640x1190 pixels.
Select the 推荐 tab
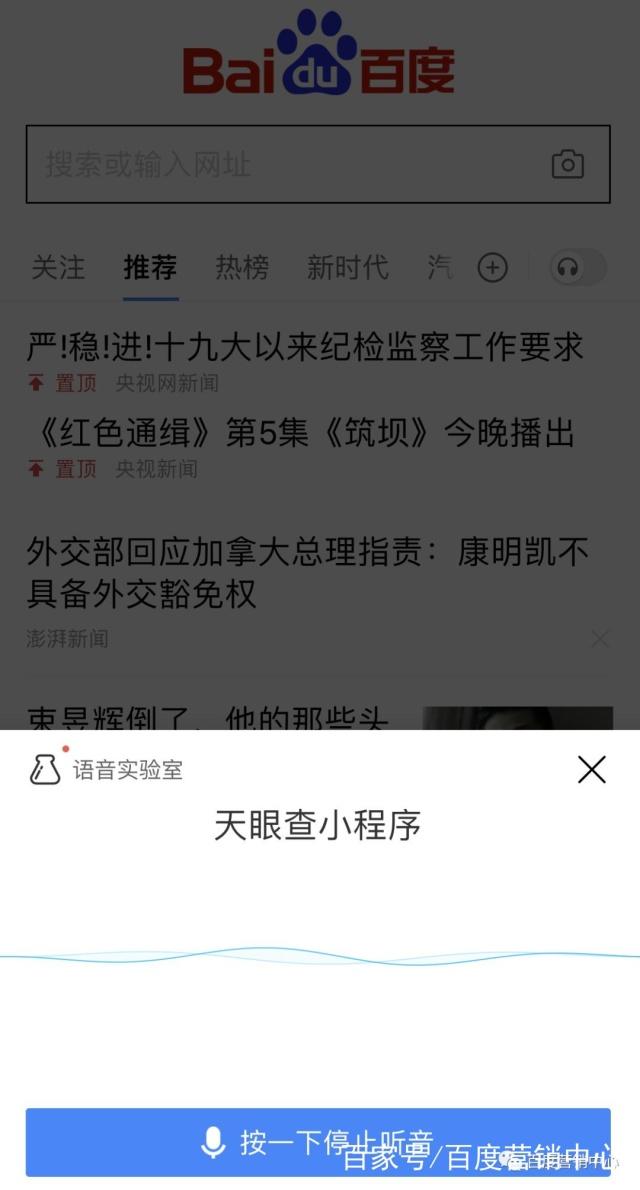coord(150,268)
